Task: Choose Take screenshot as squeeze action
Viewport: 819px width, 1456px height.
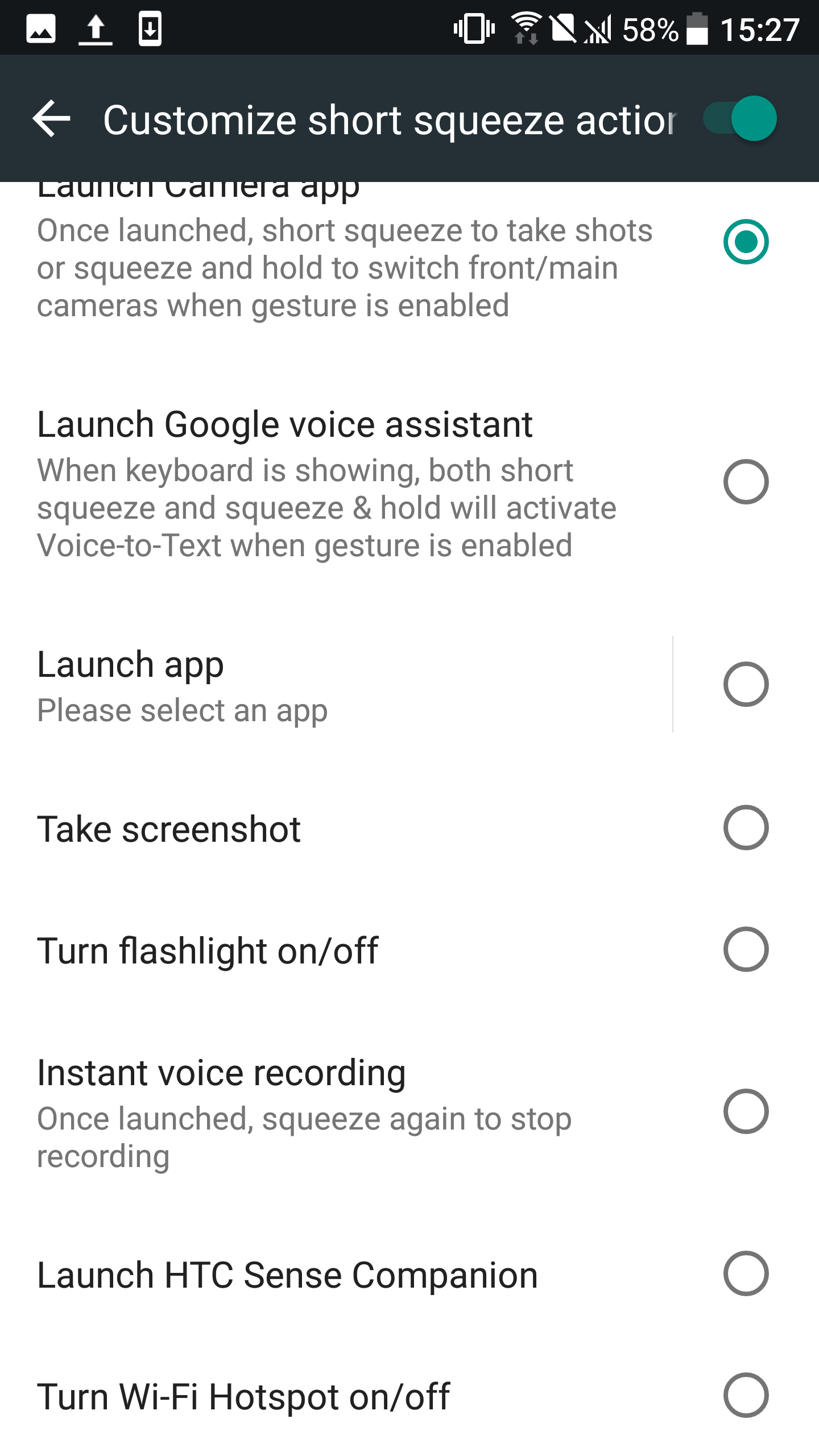Action: (x=409, y=828)
